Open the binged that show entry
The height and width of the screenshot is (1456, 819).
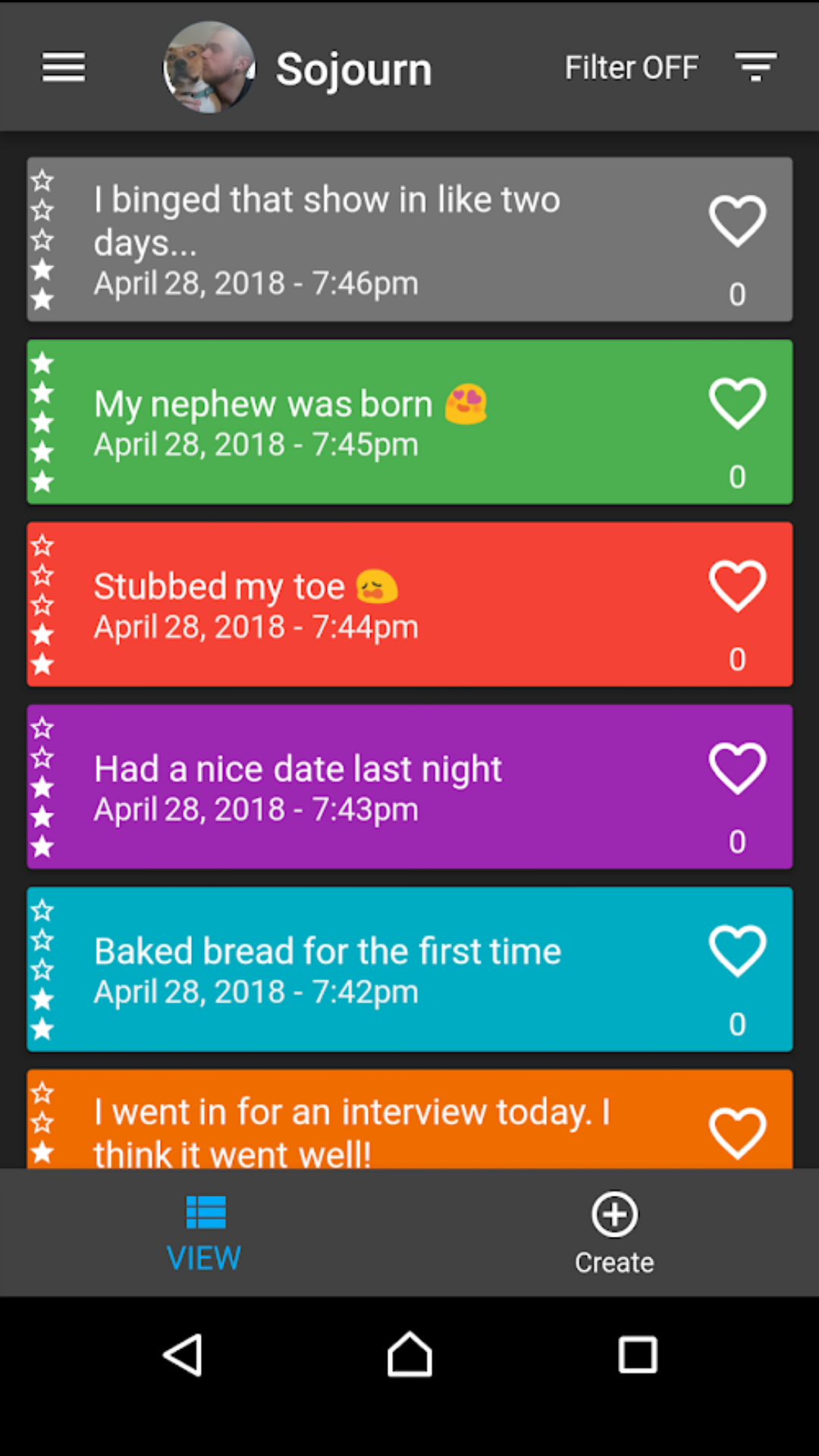409,240
